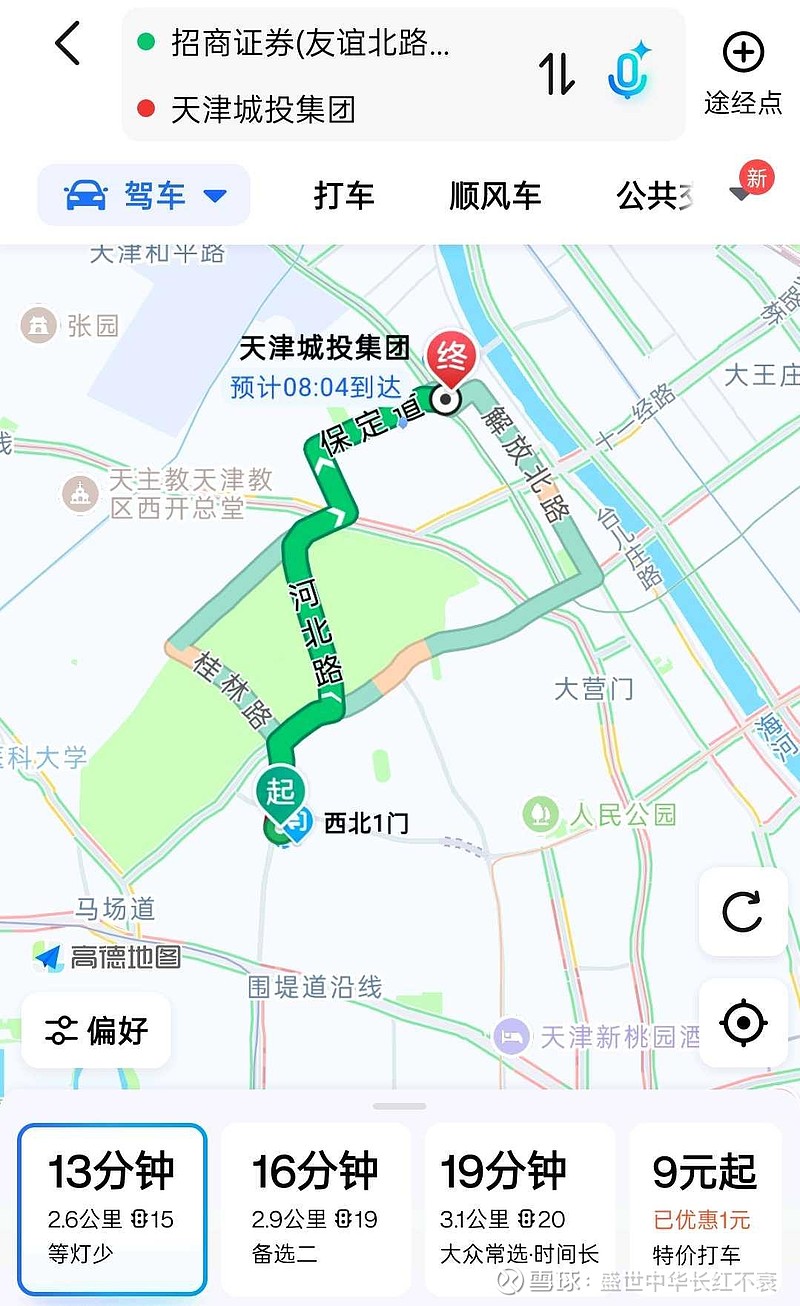The width and height of the screenshot is (800, 1306).
Task: Open the 驾车 mode dropdown
Action: point(144,195)
